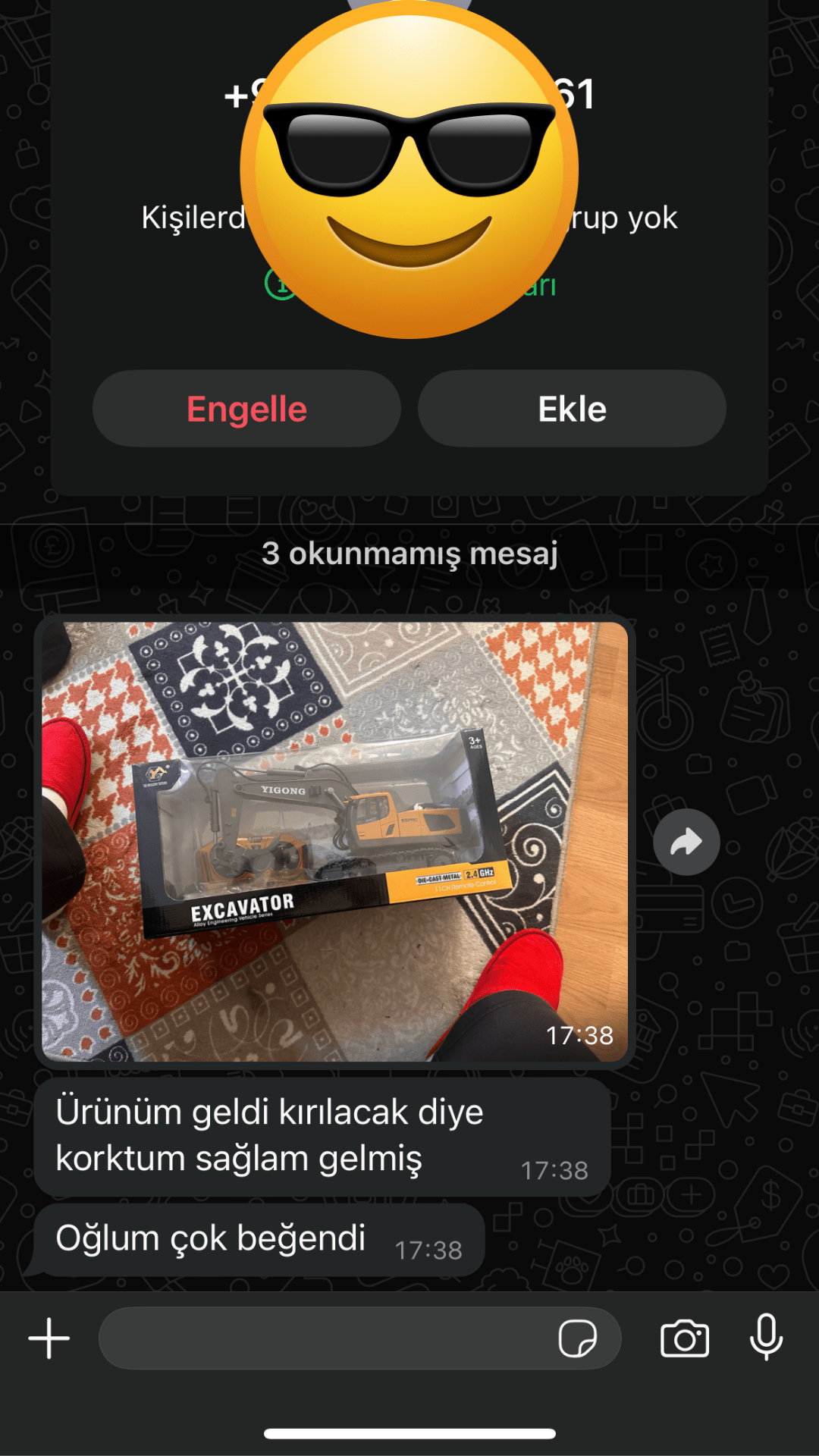Add the number with Ekle

pos(572,409)
